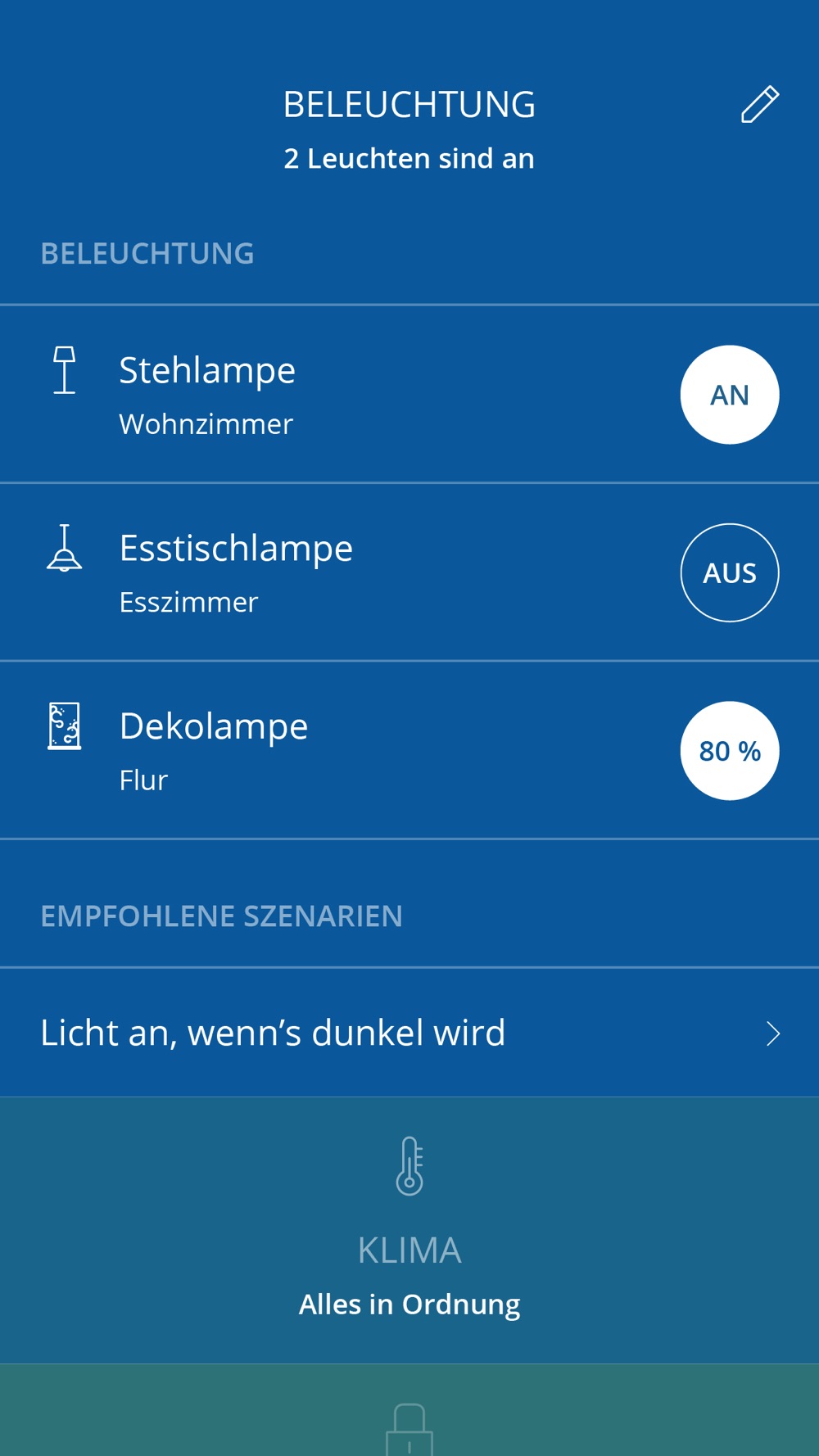Open the Dekolampe Flur row

tap(409, 750)
